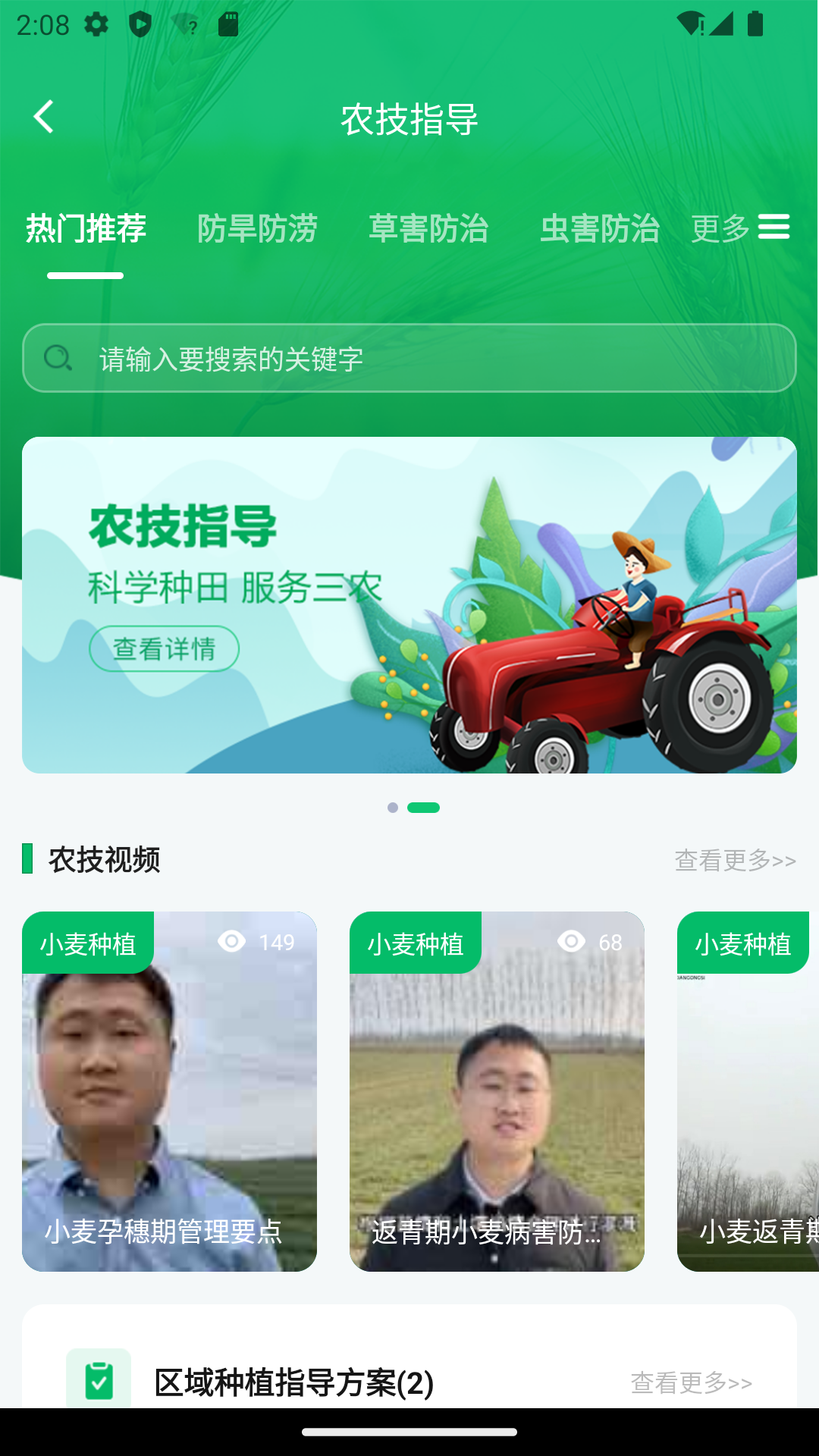819x1456 pixels.
Task: Click the view-count eye icon showing 68
Action: 570,942
